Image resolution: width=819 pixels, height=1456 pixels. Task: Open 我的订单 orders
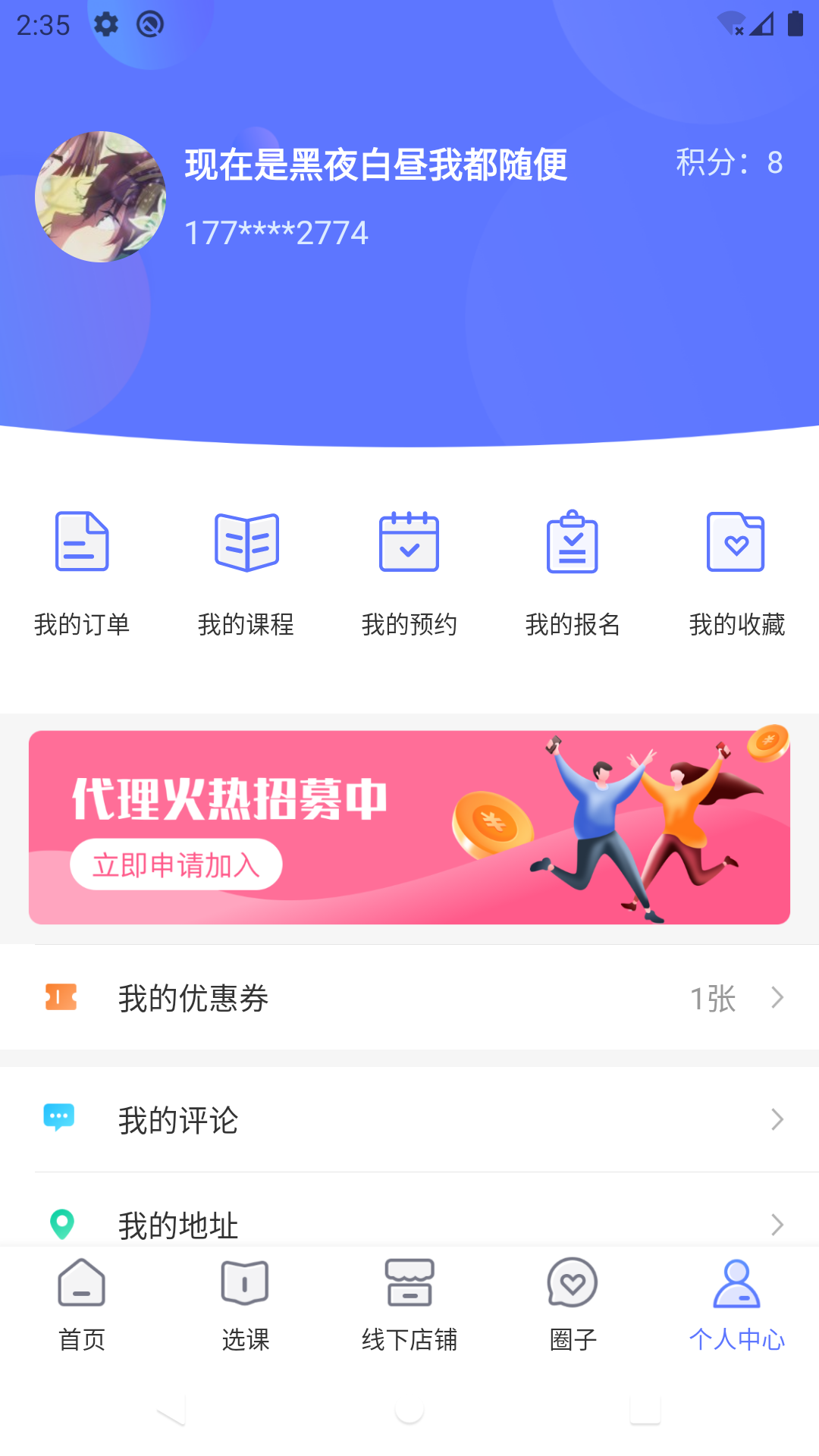click(x=82, y=573)
